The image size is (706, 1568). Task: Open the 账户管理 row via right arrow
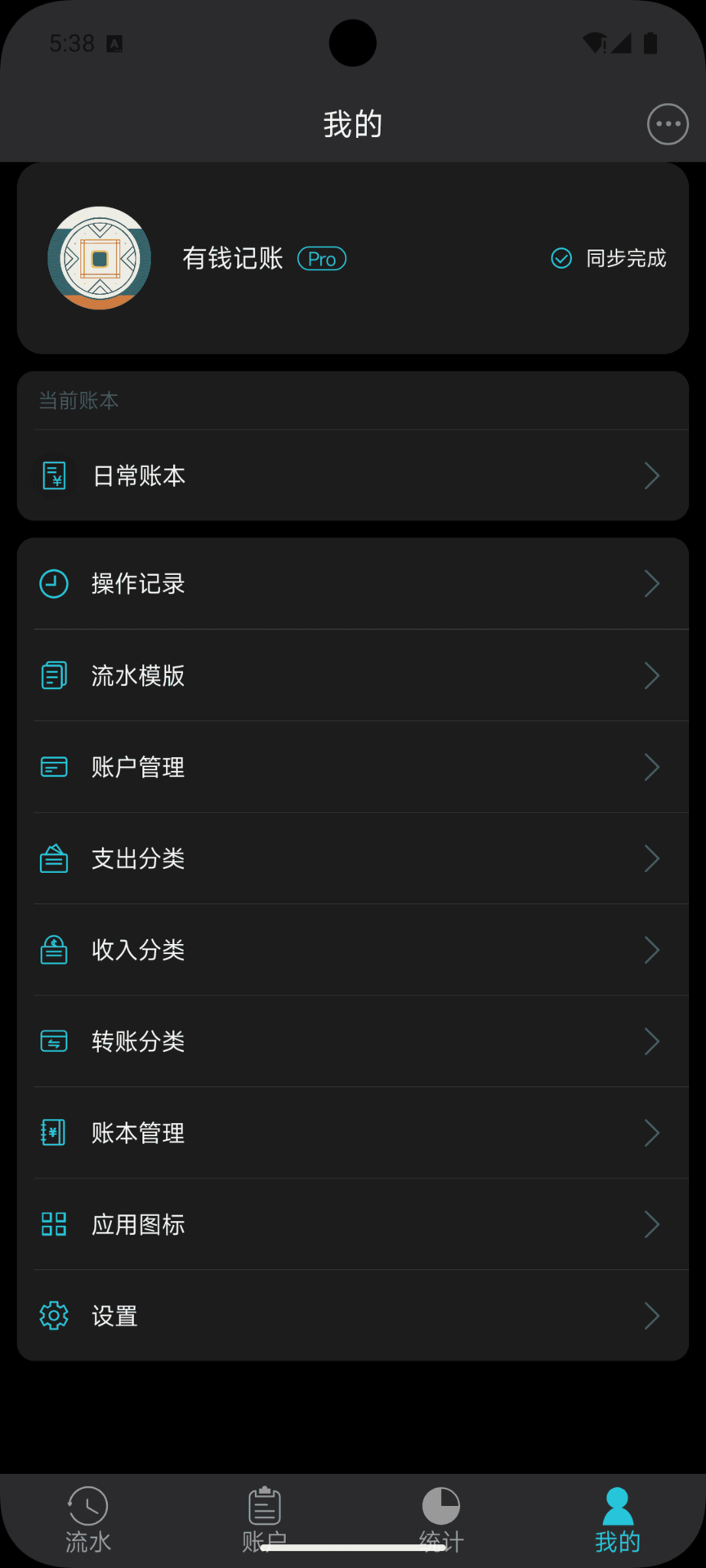click(651, 767)
